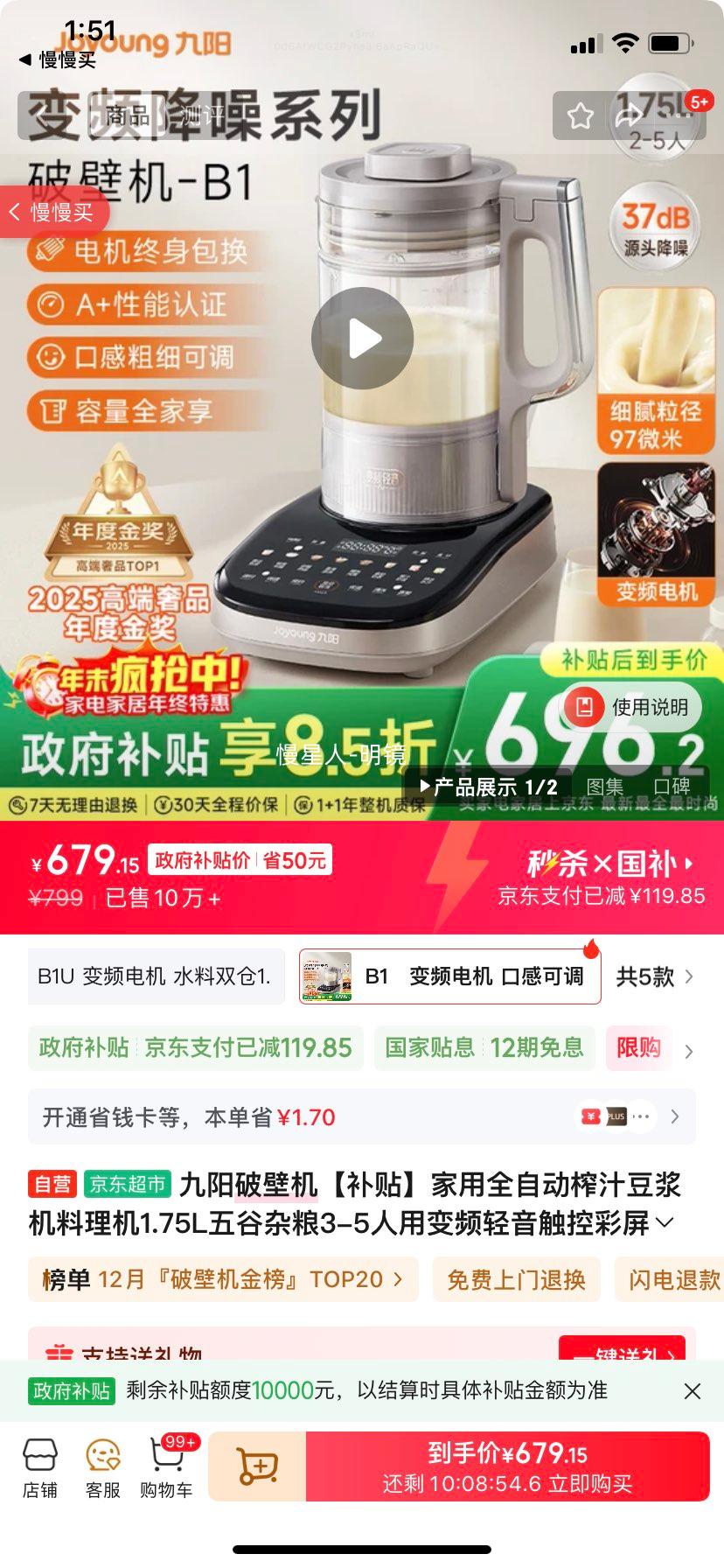Expand 共5款 to view all variants
The width and height of the screenshot is (724, 1568).
(654, 976)
